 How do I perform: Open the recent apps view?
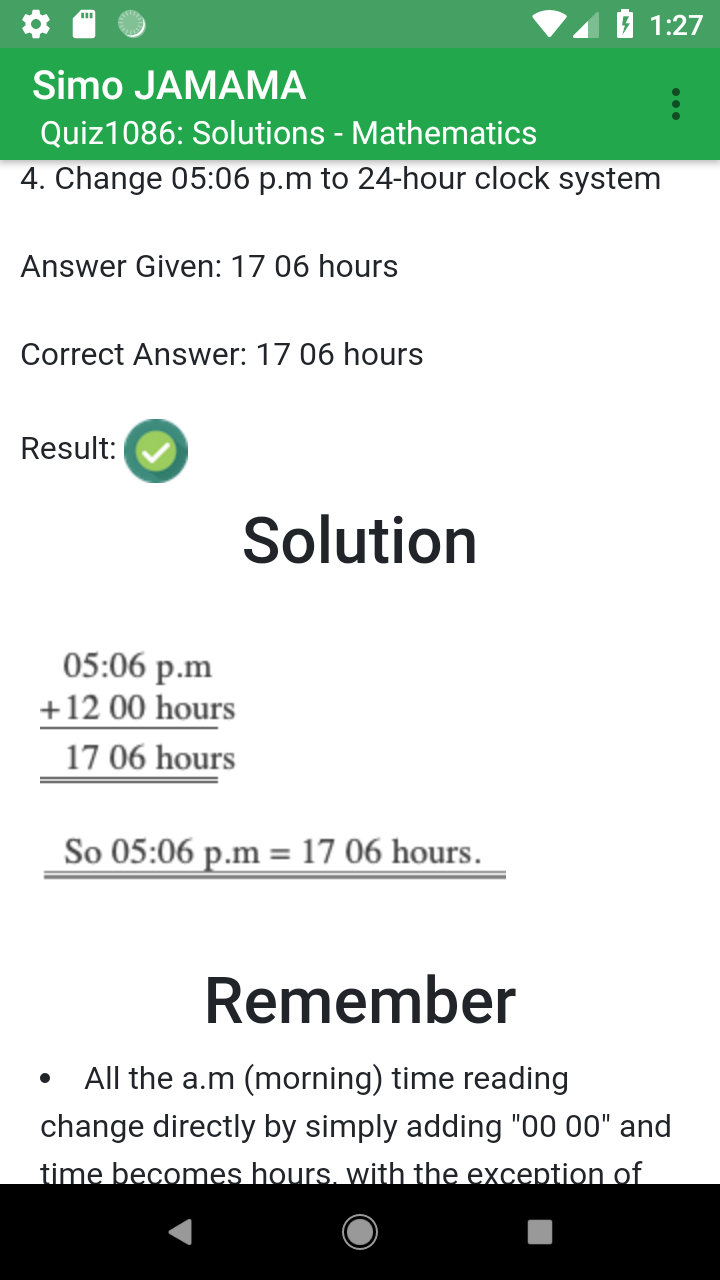(540, 1232)
